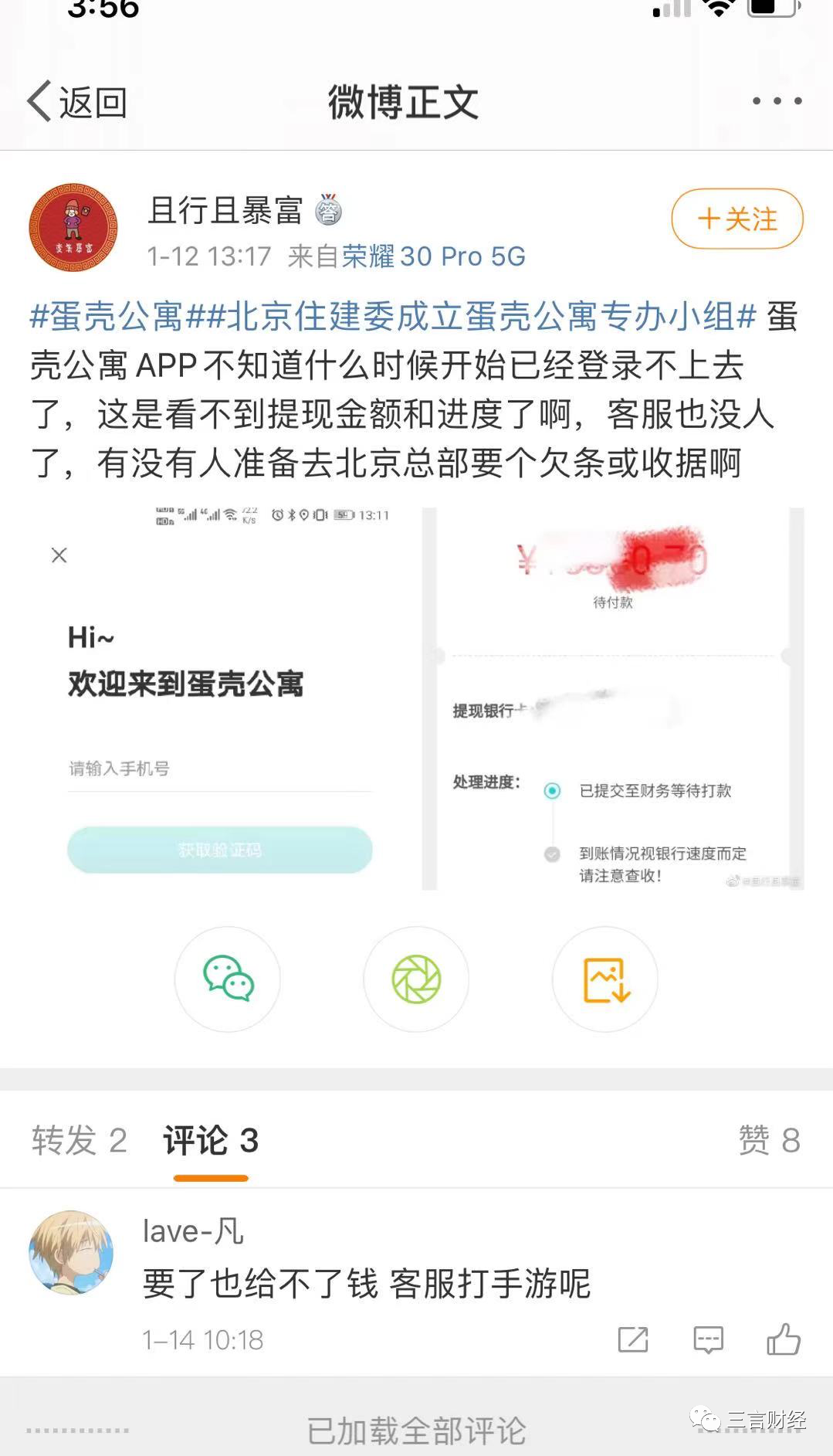Switch to the 转发 2 tab

tap(79, 1140)
